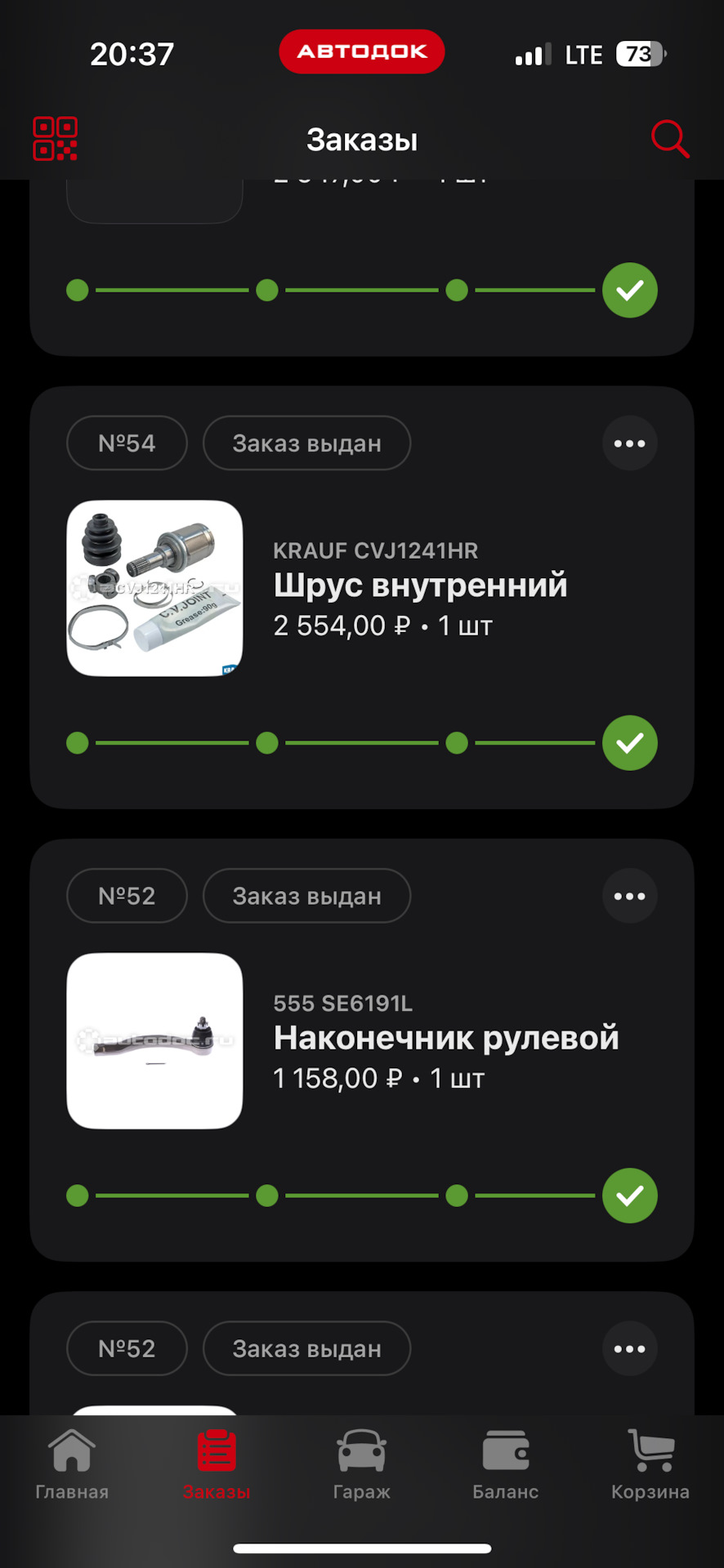Select the Заказы tab

pos(217,1466)
